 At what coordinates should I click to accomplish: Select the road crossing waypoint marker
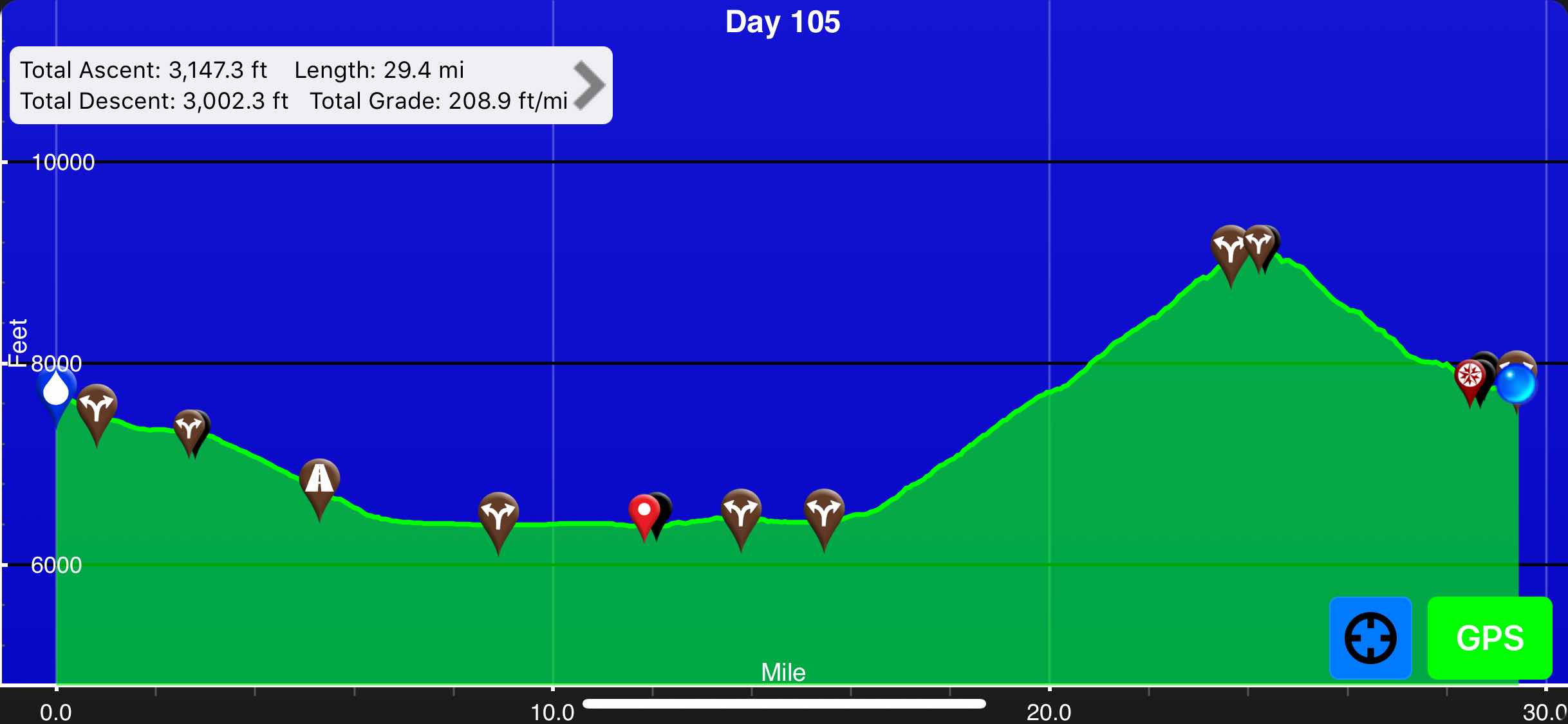319,479
